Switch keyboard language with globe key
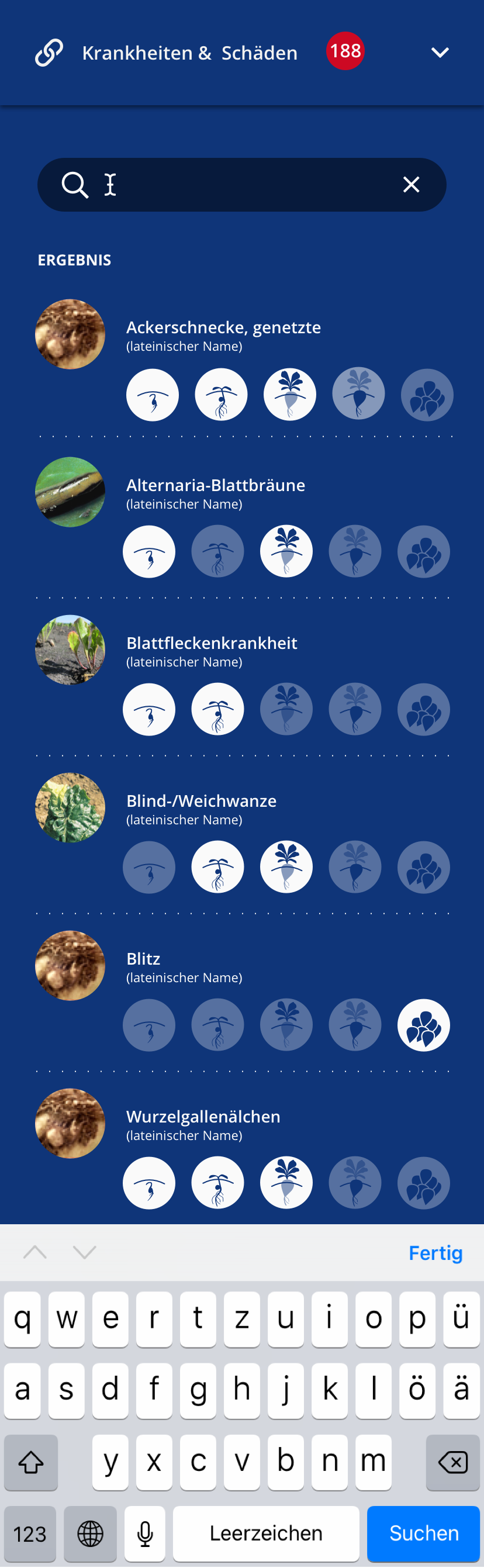Viewport: 484px width, 1568px height. click(90, 1533)
